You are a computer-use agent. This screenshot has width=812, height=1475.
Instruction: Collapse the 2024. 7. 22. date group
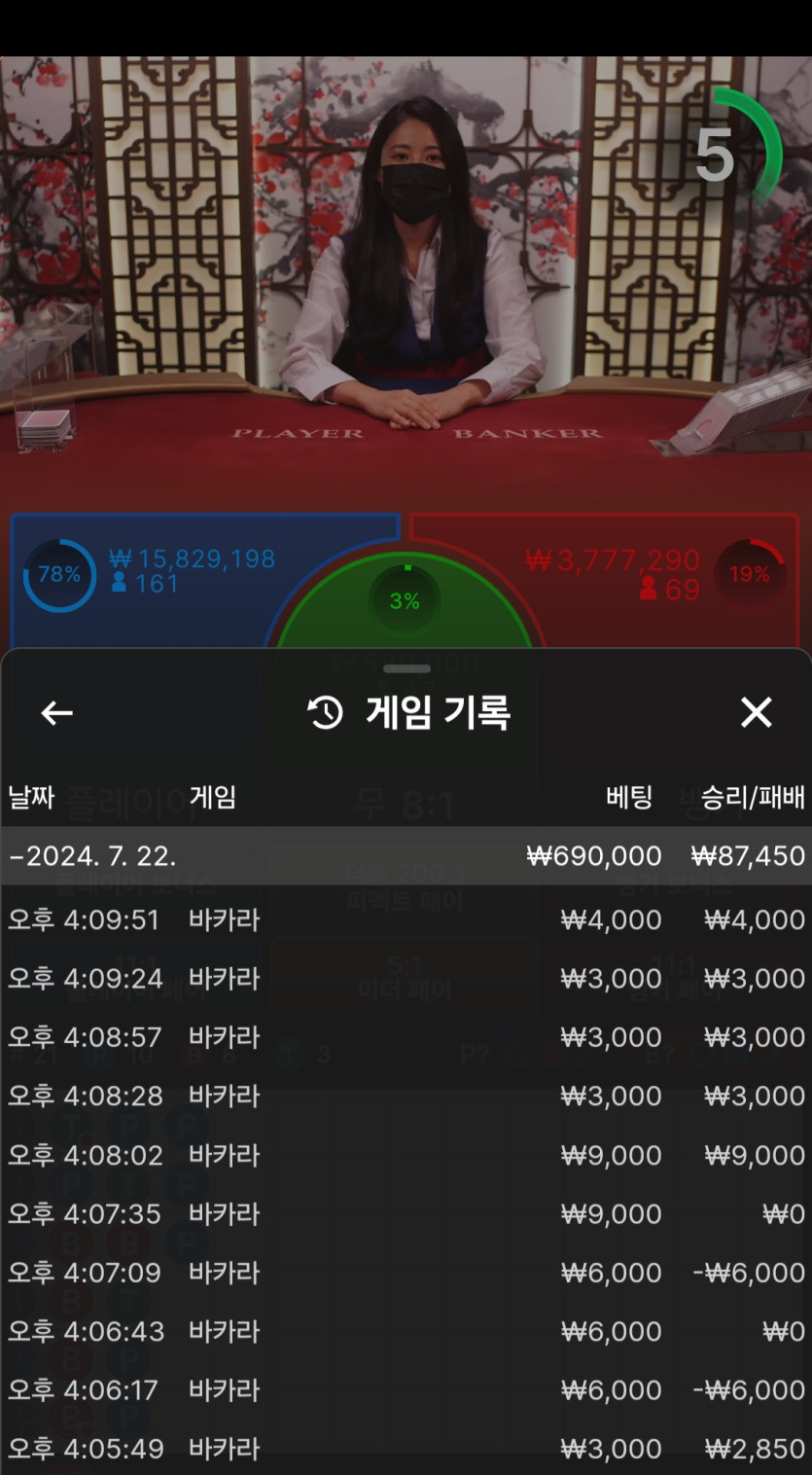(92, 856)
